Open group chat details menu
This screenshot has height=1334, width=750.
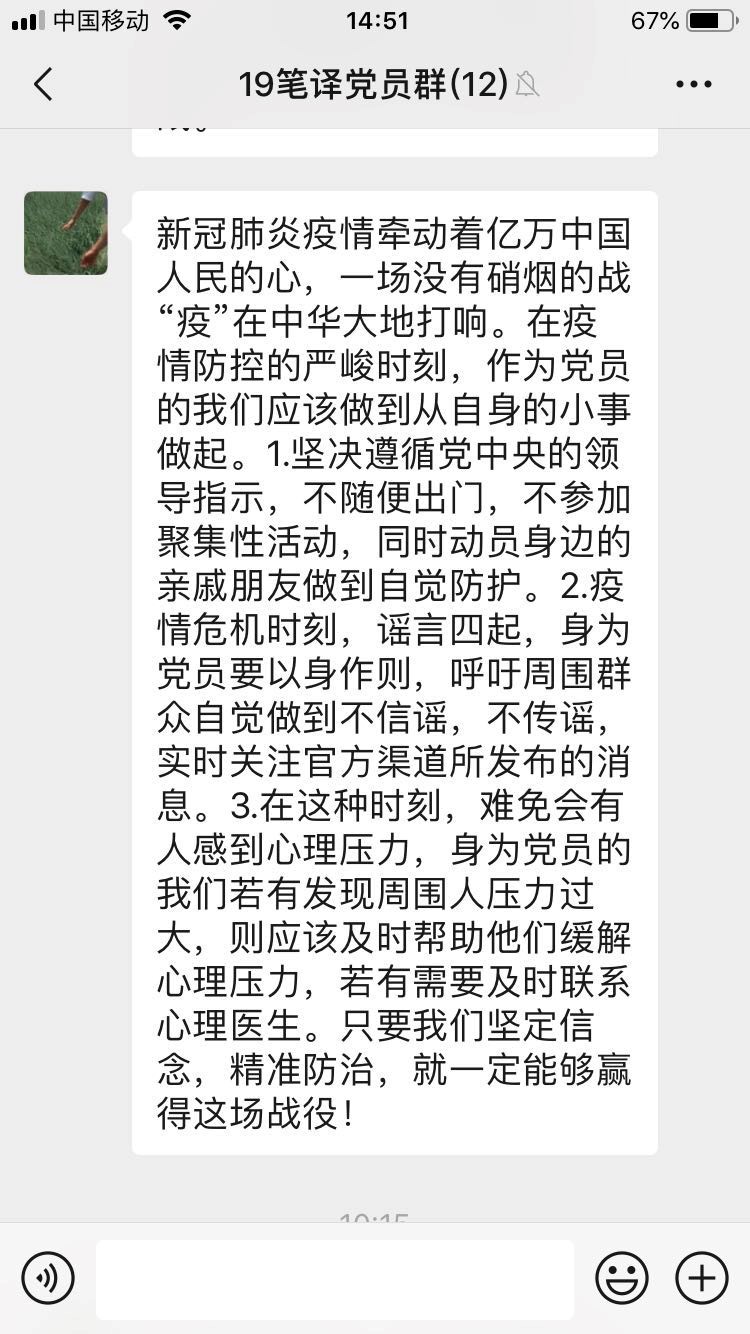coord(693,85)
